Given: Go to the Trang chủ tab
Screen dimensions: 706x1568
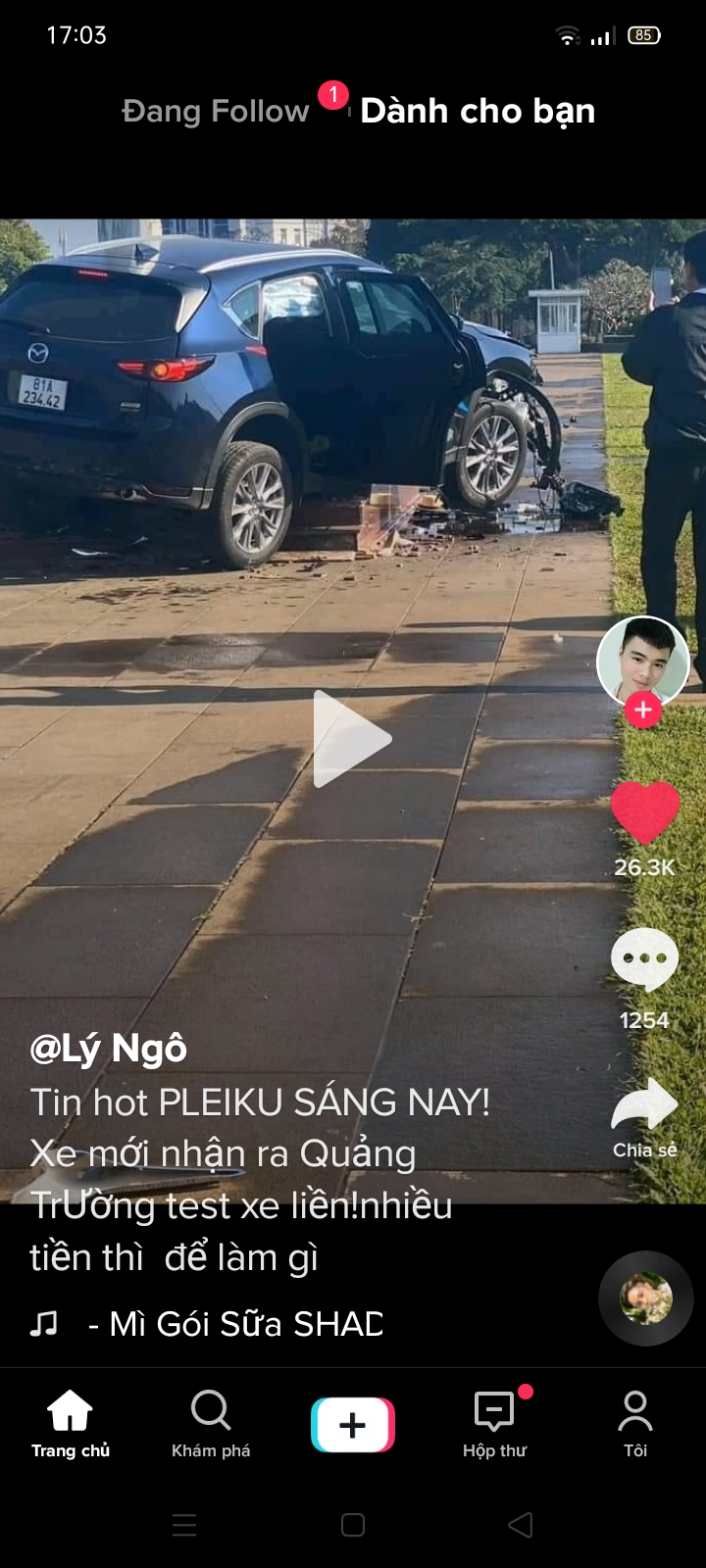Looking at the screenshot, I should click(x=71, y=1424).
